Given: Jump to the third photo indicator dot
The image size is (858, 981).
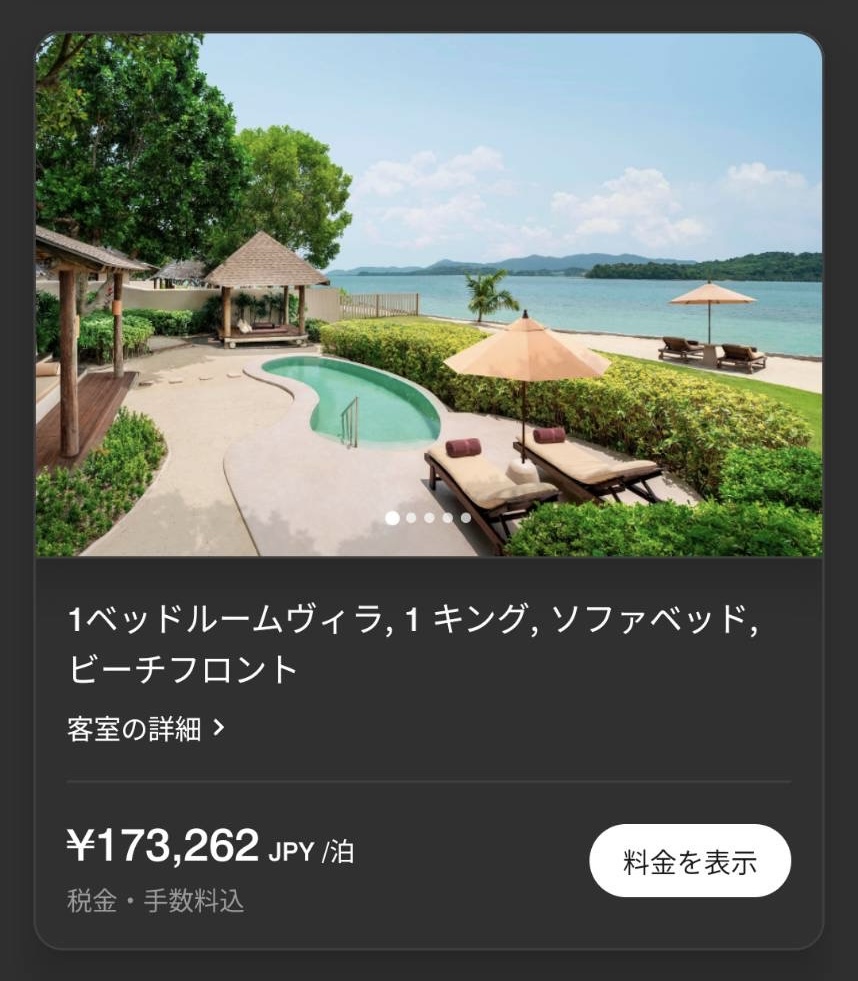Looking at the screenshot, I should point(429,518).
